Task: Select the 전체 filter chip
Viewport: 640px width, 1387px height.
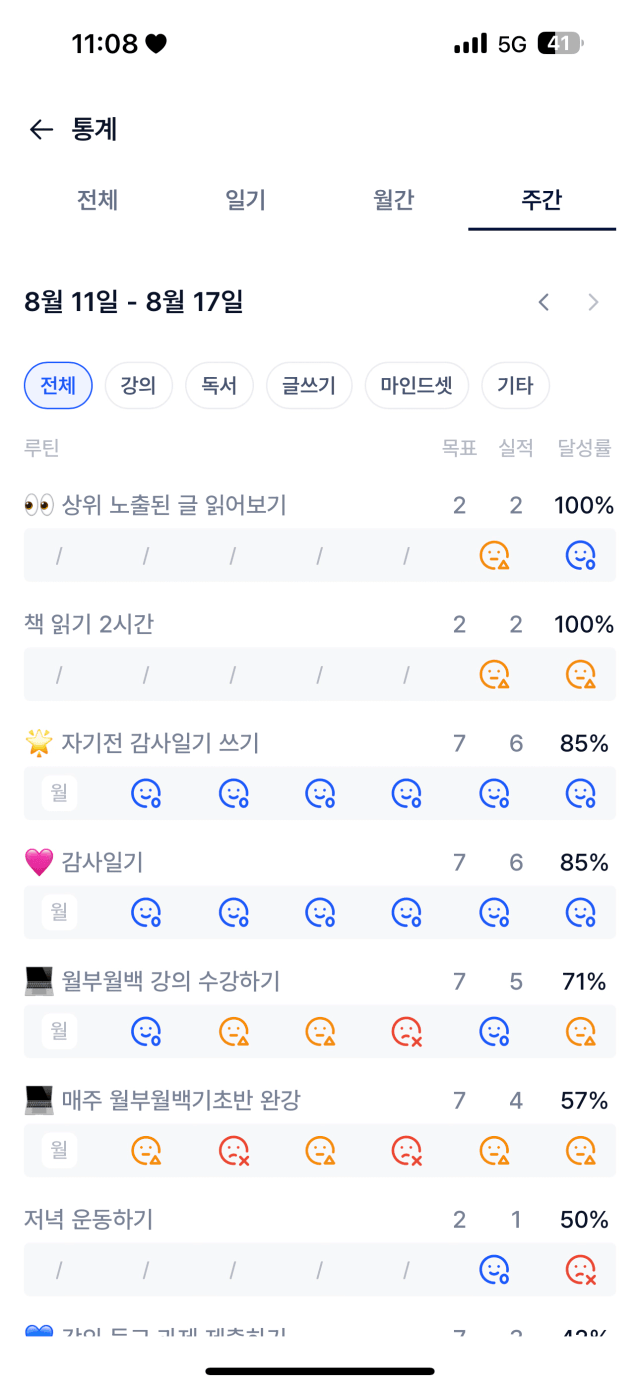Action: click(58, 386)
